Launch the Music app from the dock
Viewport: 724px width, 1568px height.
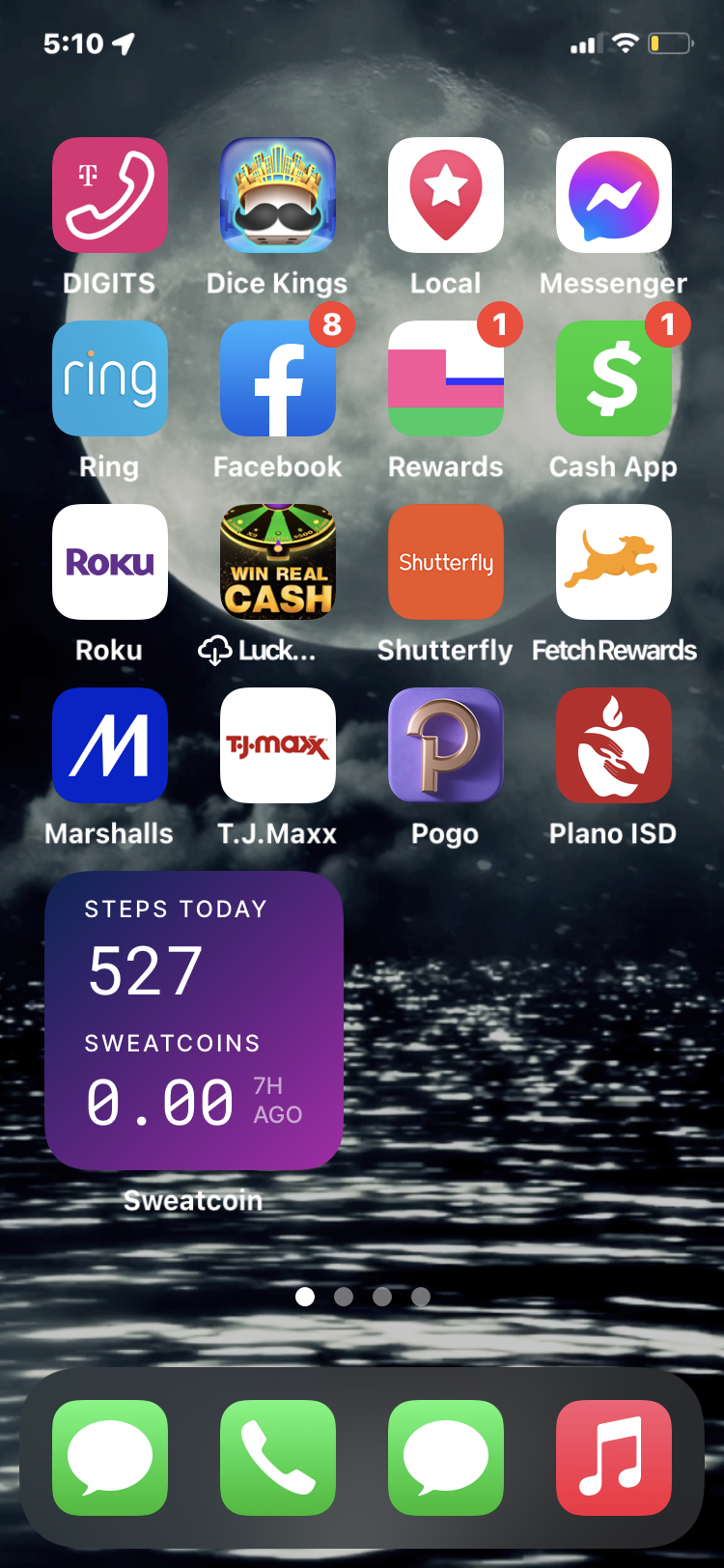(614, 1458)
